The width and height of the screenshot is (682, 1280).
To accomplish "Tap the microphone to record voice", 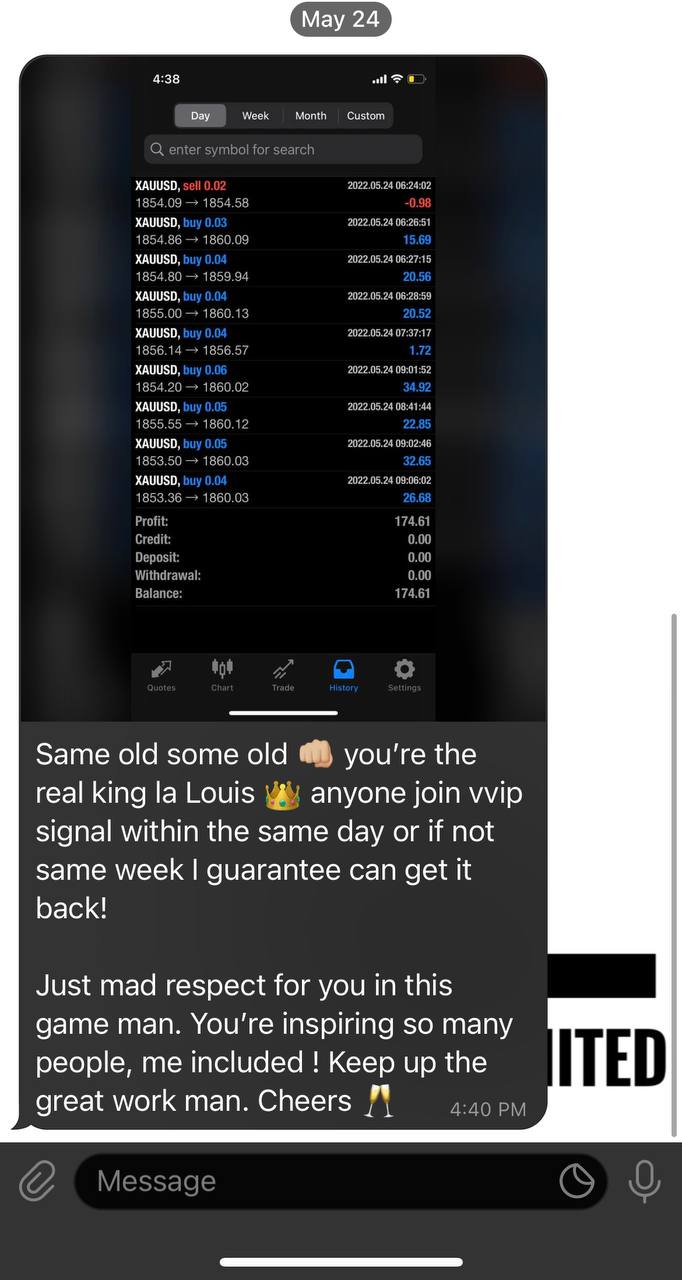I will (645, 1182).
